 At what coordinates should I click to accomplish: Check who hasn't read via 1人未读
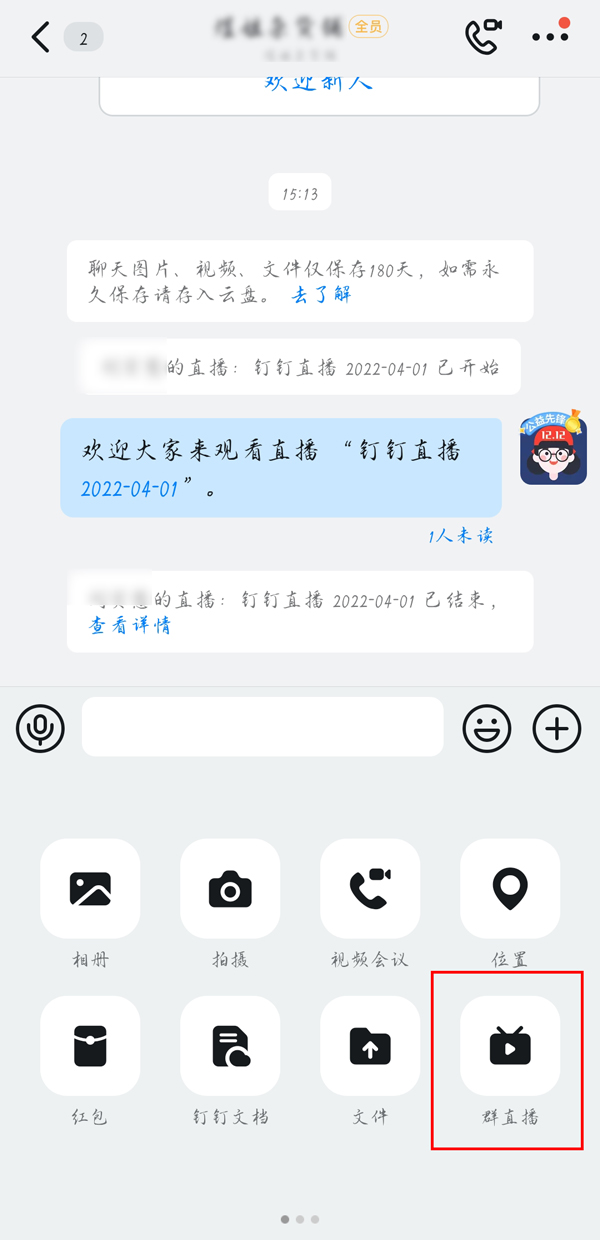coord(460,536)
